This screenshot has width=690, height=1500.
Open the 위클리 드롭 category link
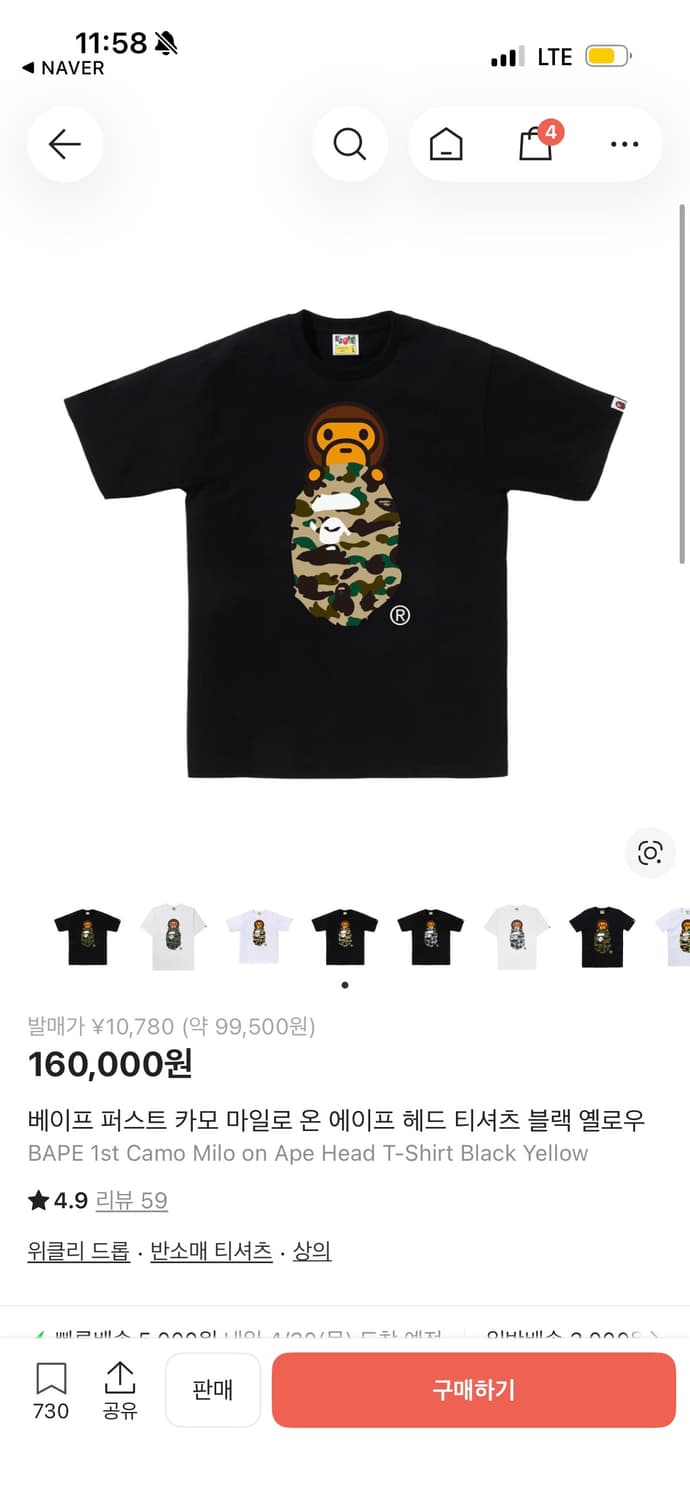coord(79,1251)
